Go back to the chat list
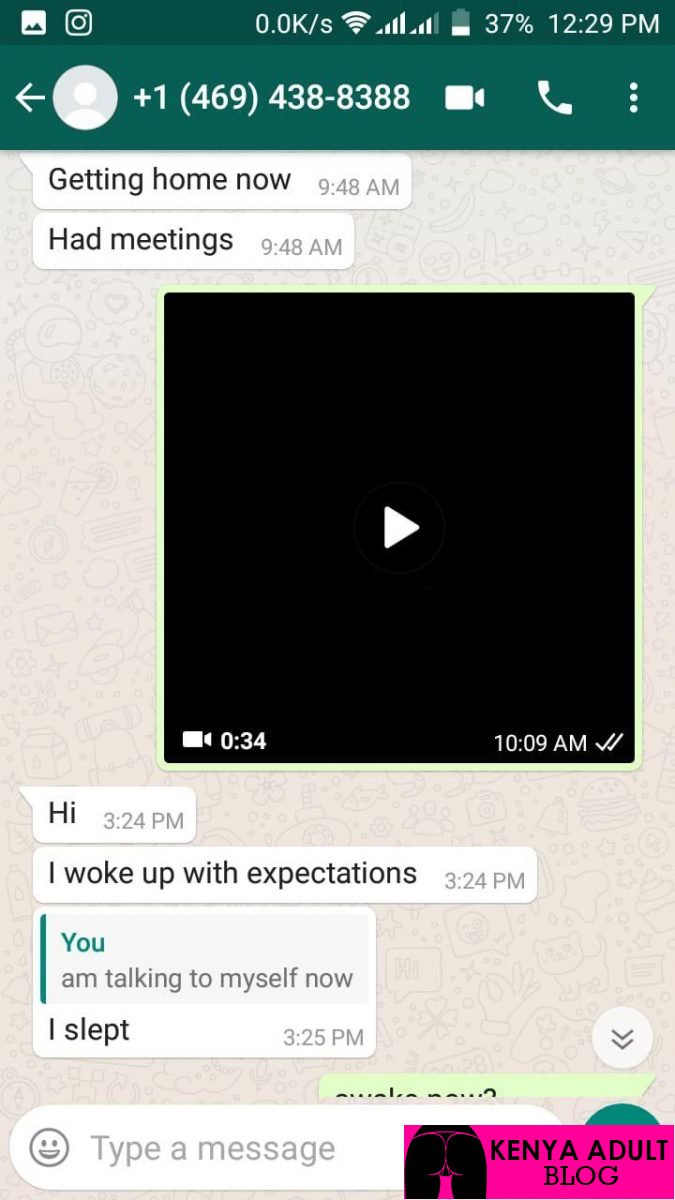The height and width of the screenshot is (1200, 675). 30,98
